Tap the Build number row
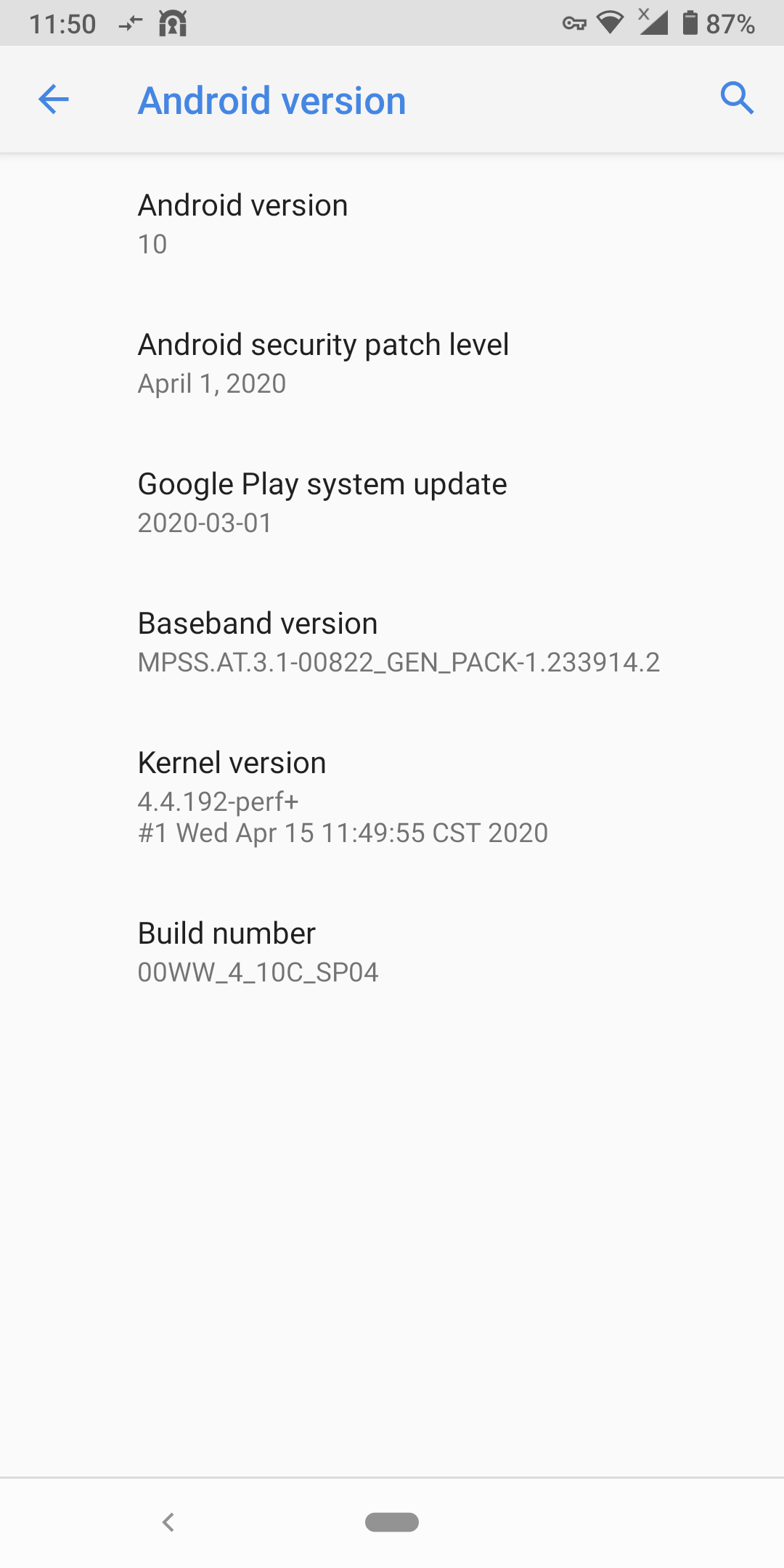 coord(392,952)
